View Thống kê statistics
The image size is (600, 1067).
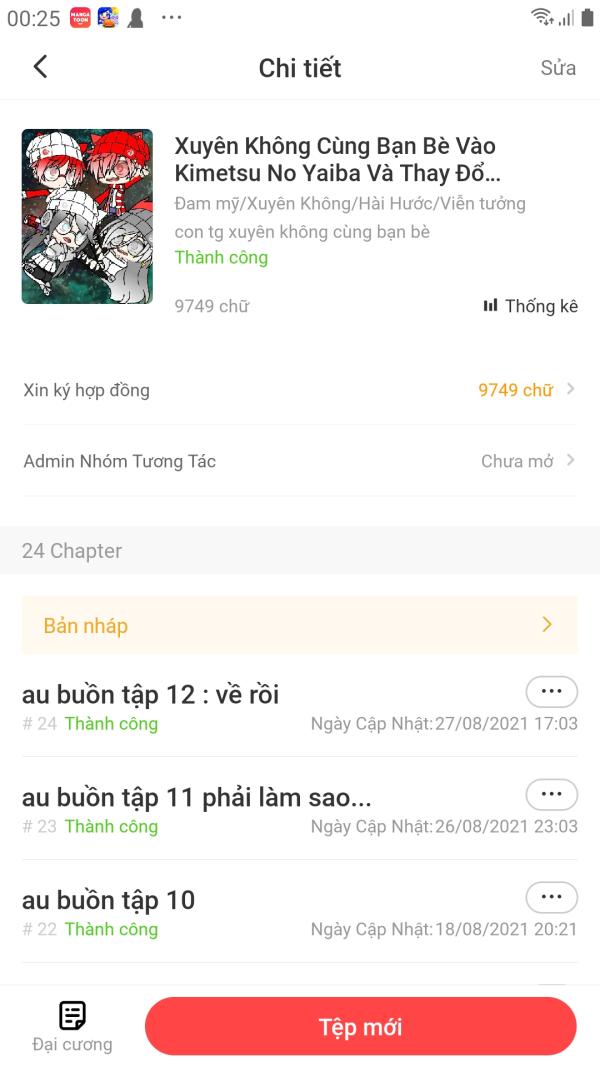[x=531, y=306]
